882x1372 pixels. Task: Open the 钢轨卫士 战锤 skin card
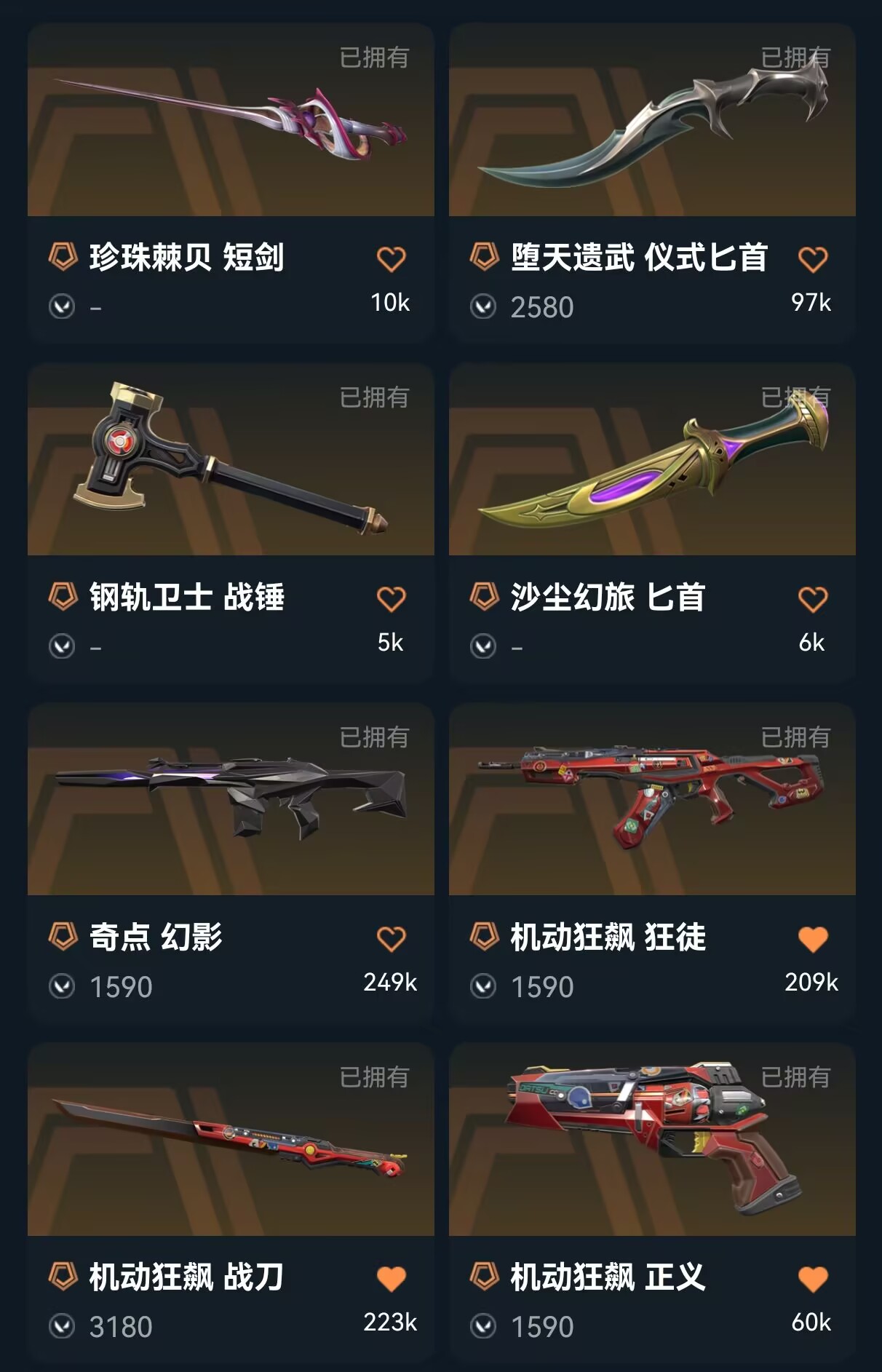tap(231, 461)
